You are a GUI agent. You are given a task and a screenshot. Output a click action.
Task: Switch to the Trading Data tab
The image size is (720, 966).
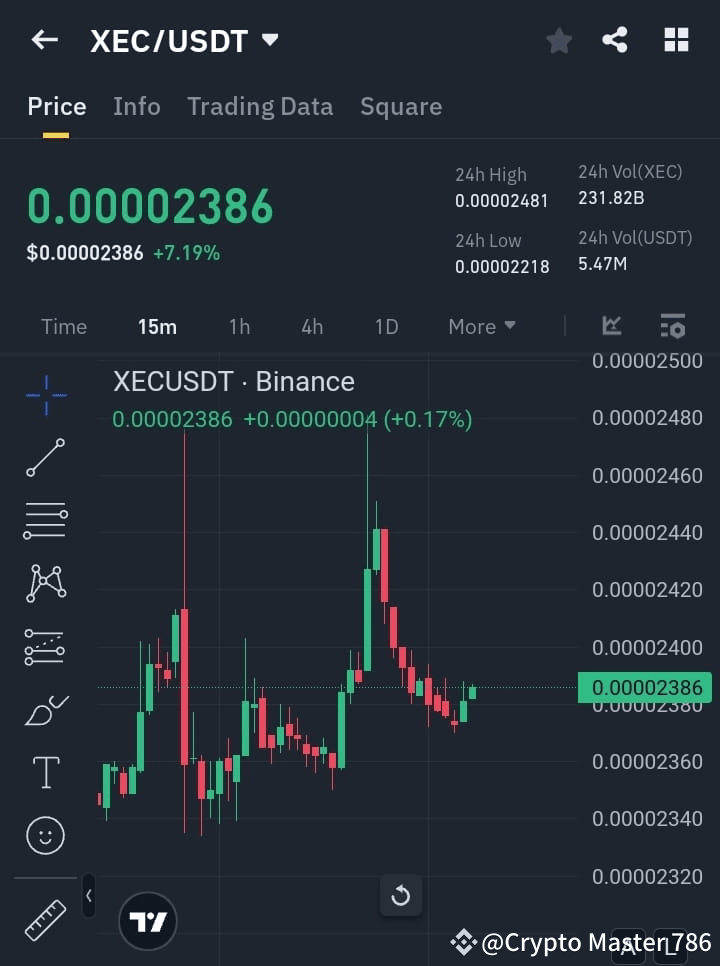click(x=260, y=106)
